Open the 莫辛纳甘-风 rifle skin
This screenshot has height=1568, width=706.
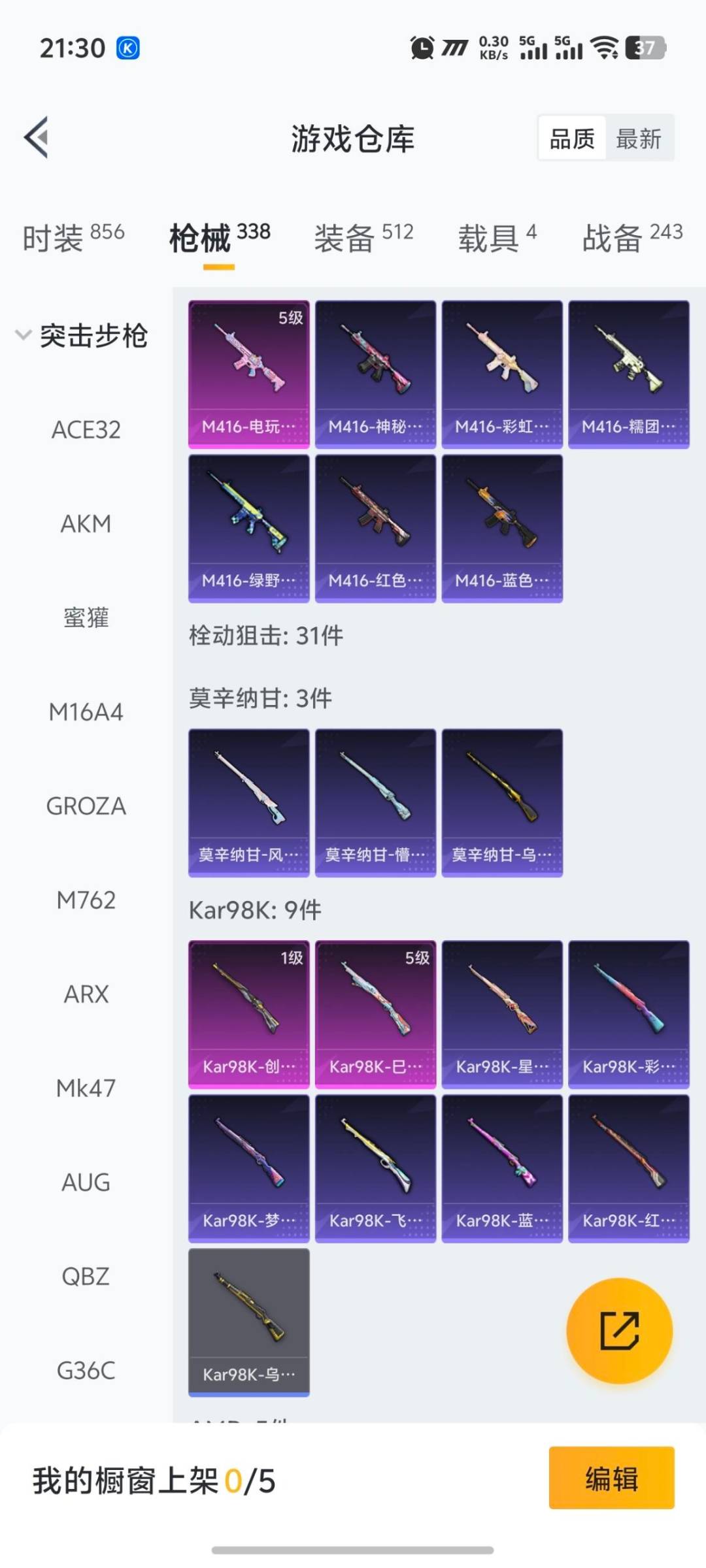248,800
